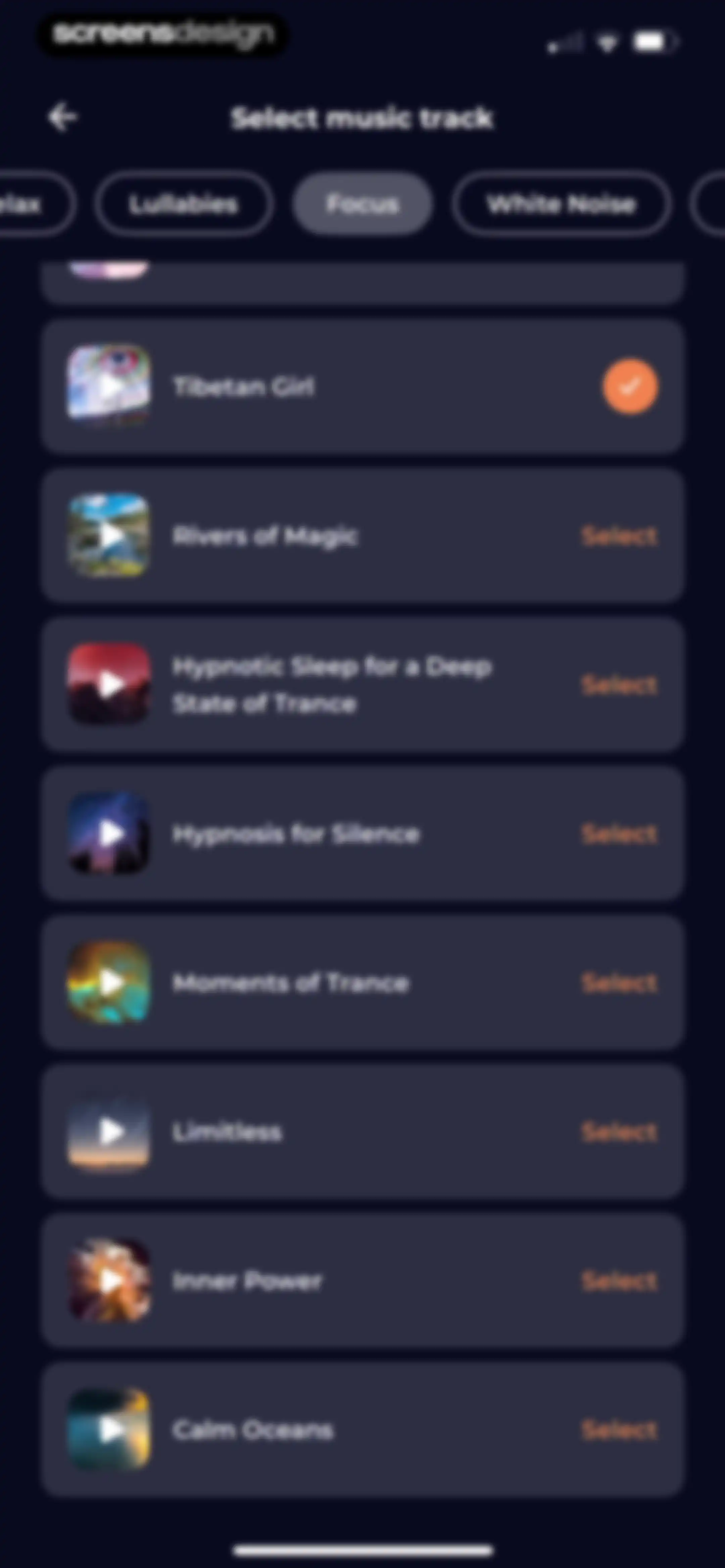Pick Select next to Limitless
Viewport: 725px width, 1568px height.
coord(620,1132)
